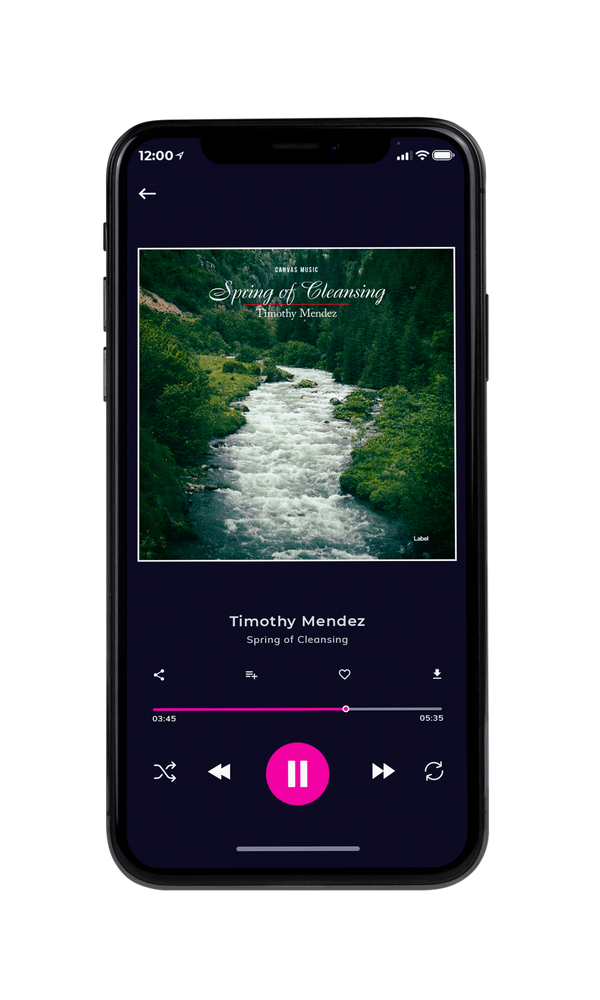Add this track to a playlist
600x1000 pixels.
[x=251, y=675]
